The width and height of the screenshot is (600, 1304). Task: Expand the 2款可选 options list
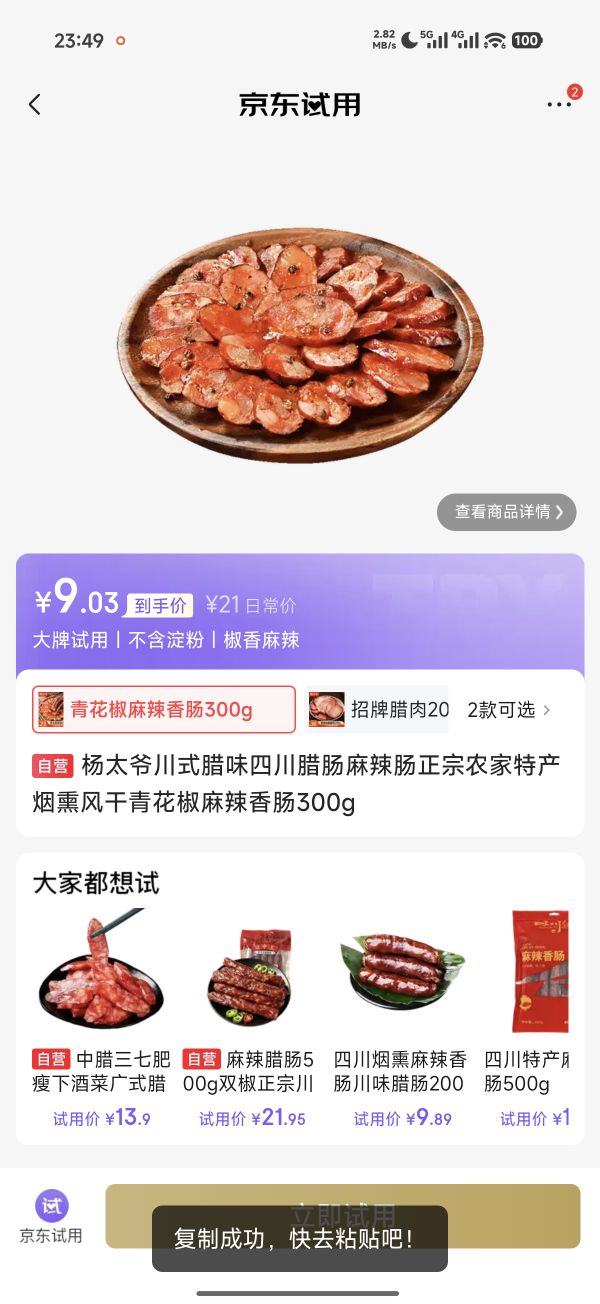[509, 710]
